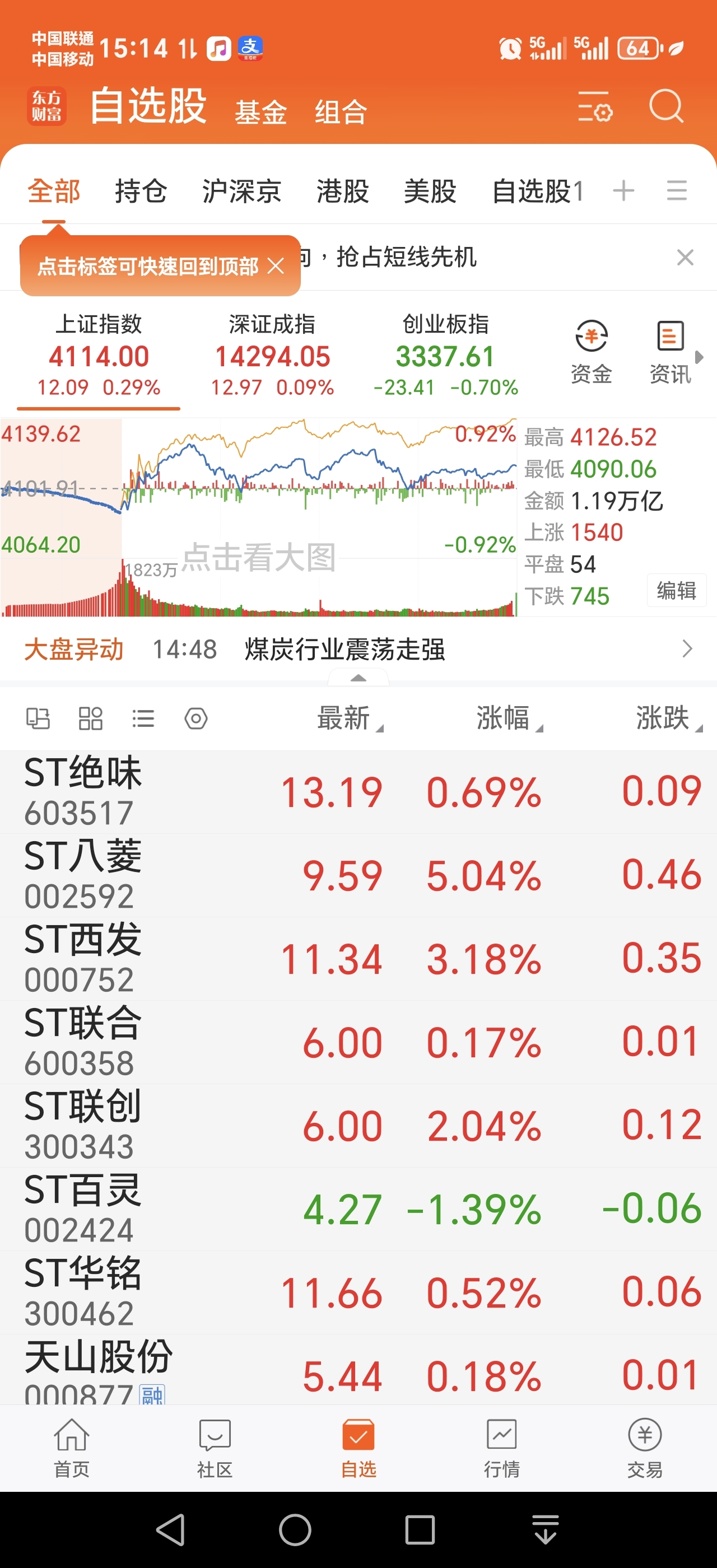The width and height of the screenshot is (717, 1568).
Task: Go to the 行情 bottom tab
Action: 501,1448
